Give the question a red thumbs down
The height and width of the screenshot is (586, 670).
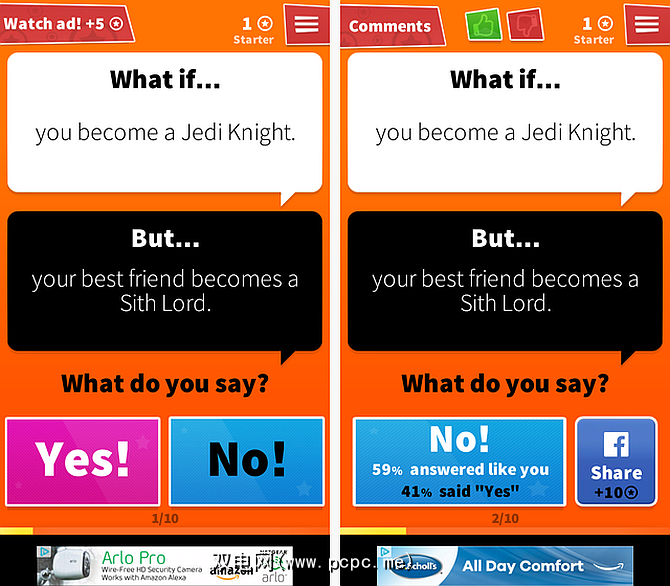pos(523,25)
